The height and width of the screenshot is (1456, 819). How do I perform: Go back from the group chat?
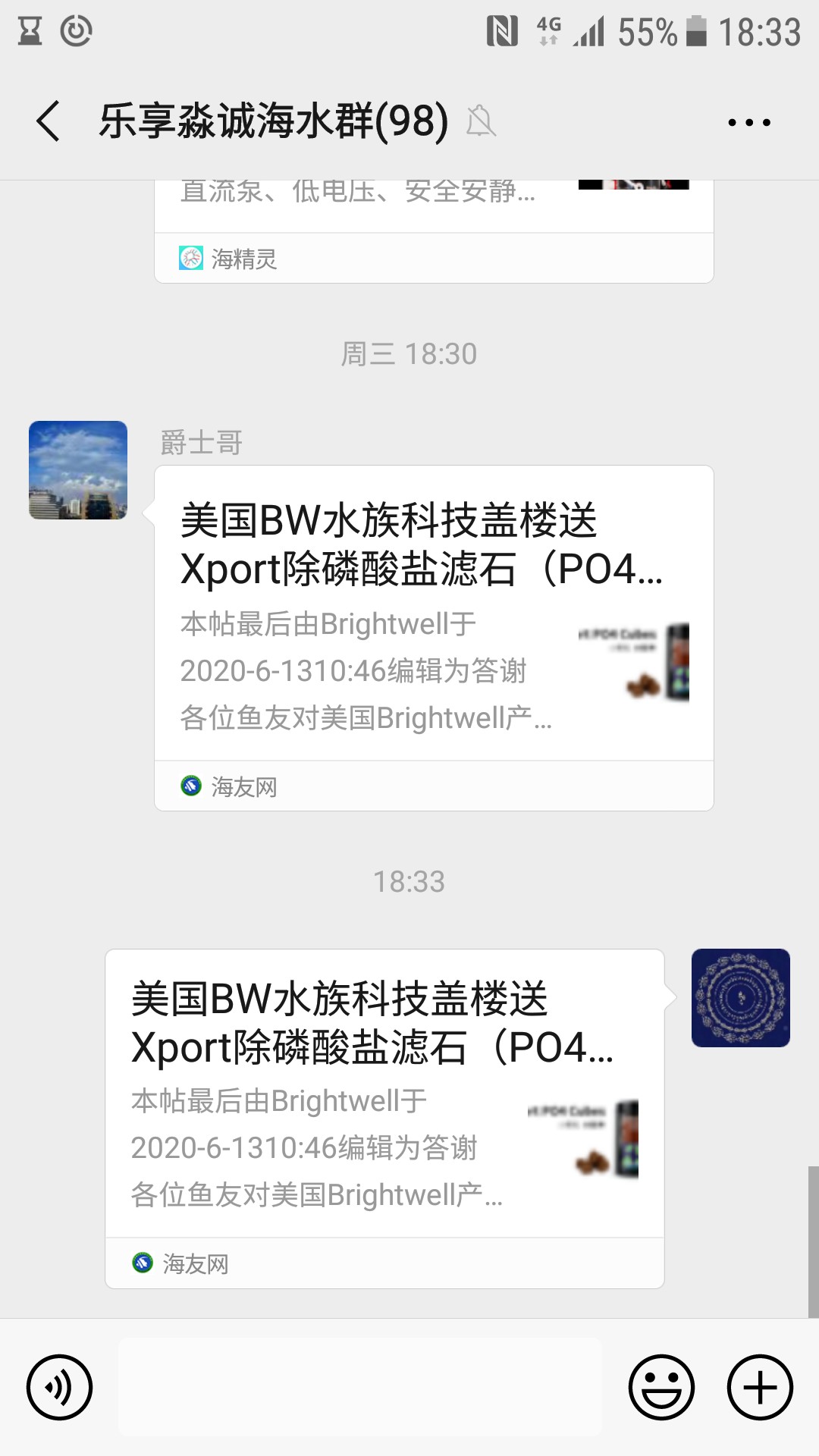coord(49,121)
